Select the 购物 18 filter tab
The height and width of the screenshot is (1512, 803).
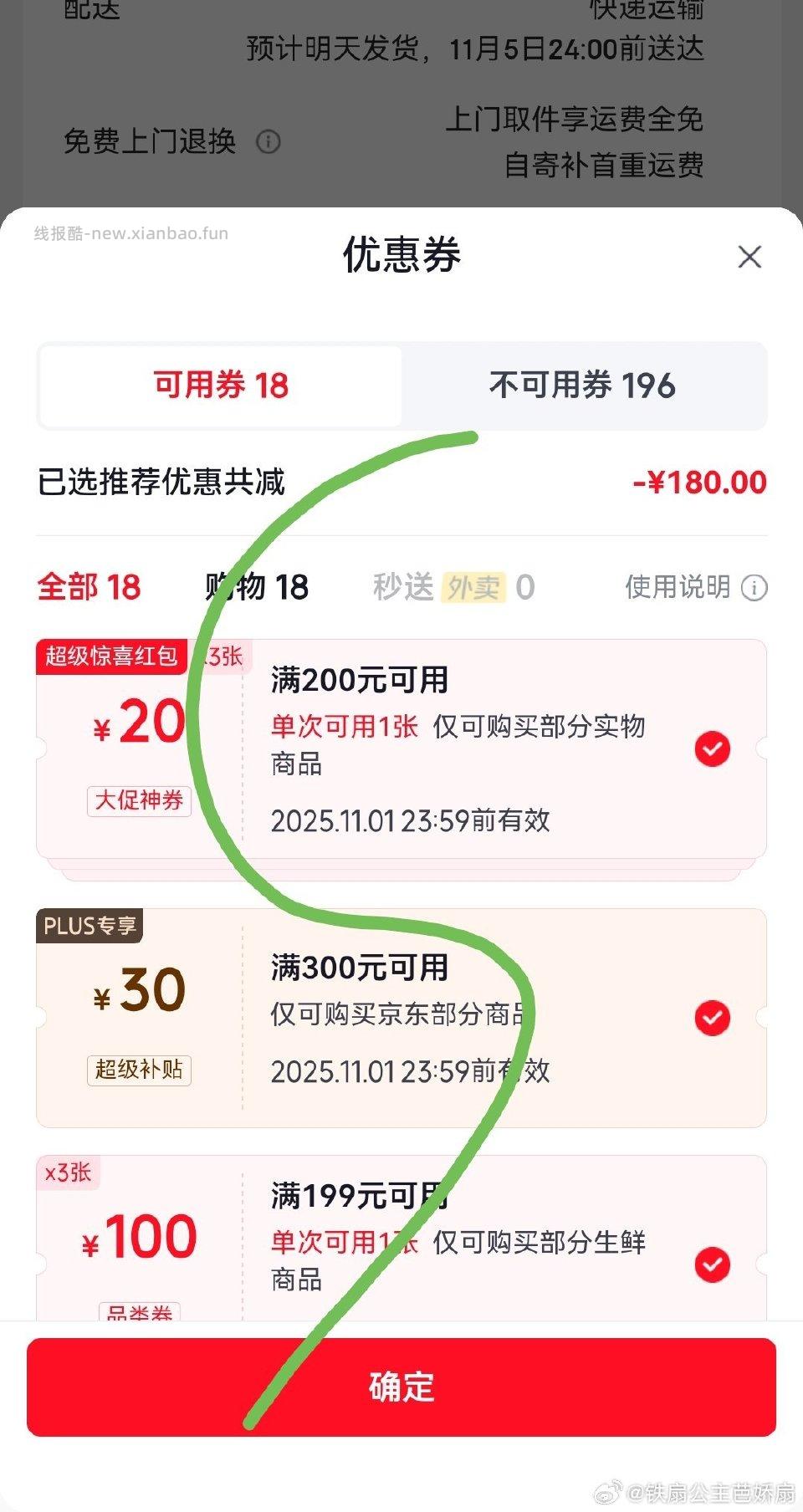click(x=257, y=588)
